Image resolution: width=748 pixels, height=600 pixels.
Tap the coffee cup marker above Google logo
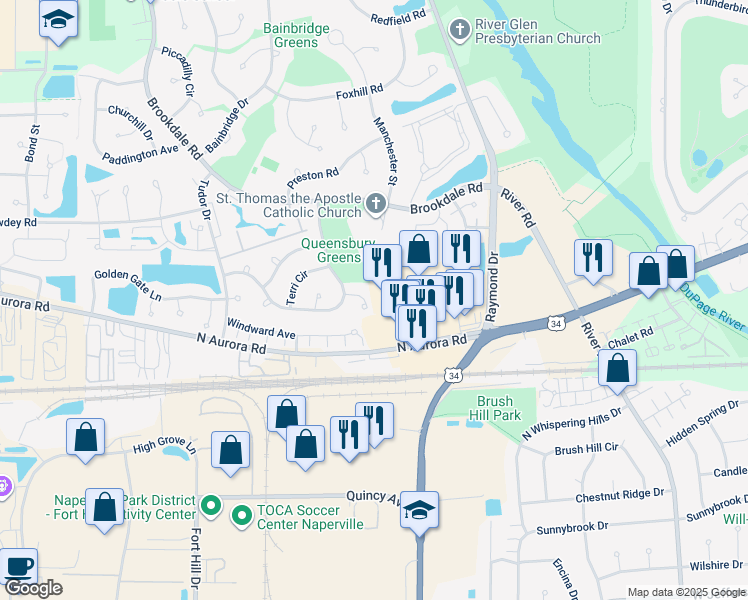(x=18, y=570)
